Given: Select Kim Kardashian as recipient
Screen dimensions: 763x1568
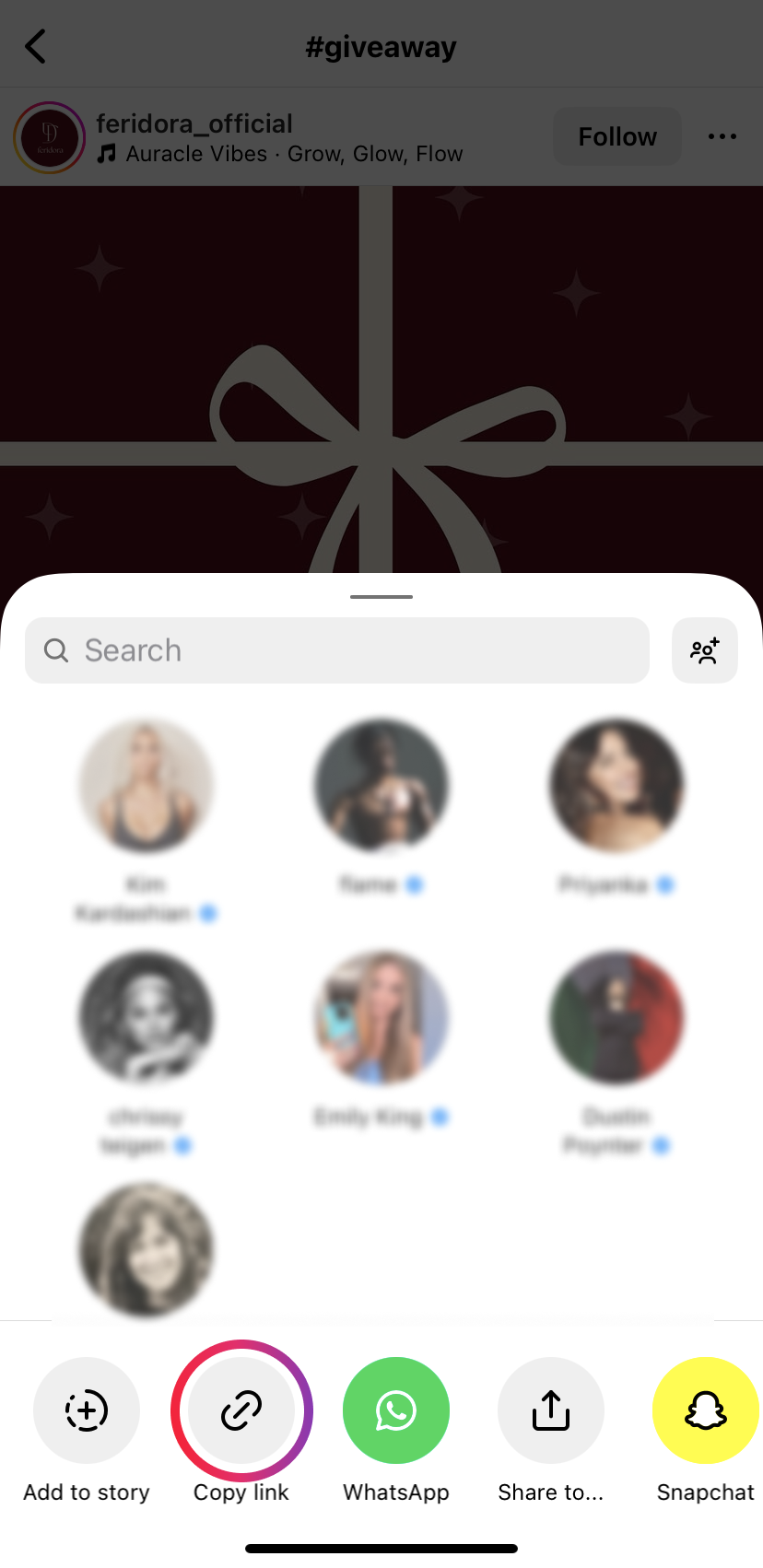Looking at the screenshot, I should 146,786.
